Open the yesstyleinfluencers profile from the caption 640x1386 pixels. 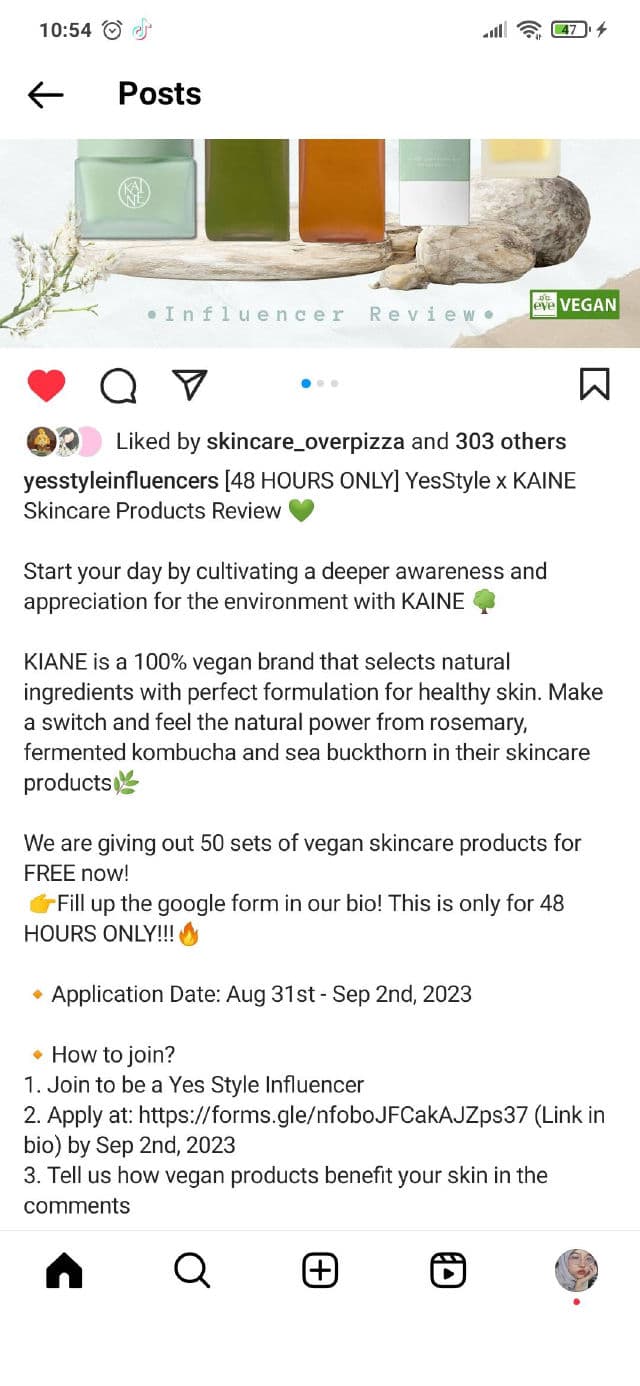tap(120, 481)
